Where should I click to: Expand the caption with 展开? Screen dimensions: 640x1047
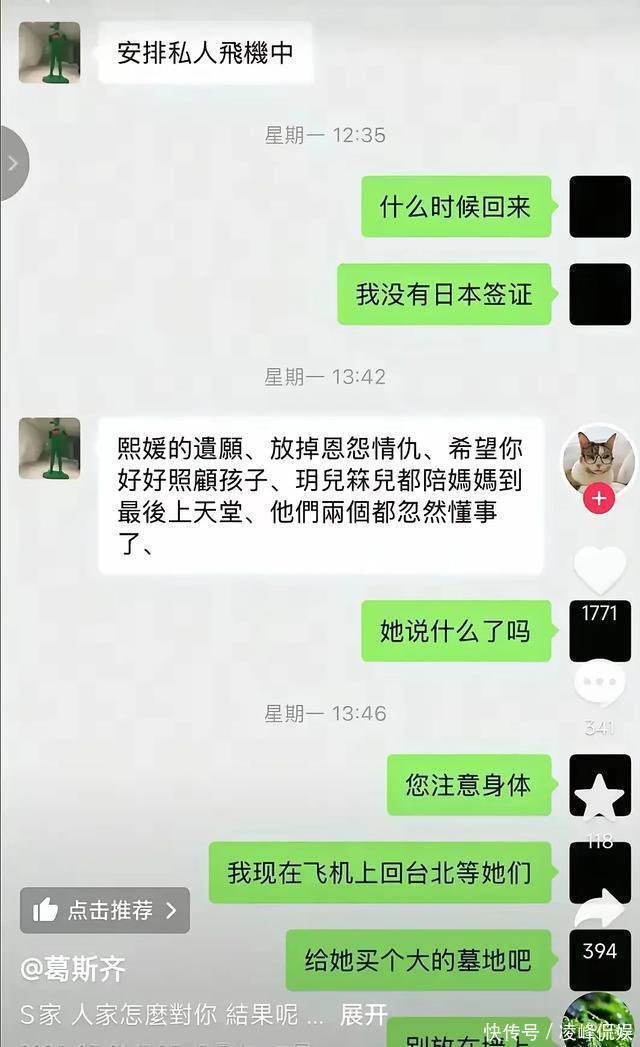[x=363, y=1015]
